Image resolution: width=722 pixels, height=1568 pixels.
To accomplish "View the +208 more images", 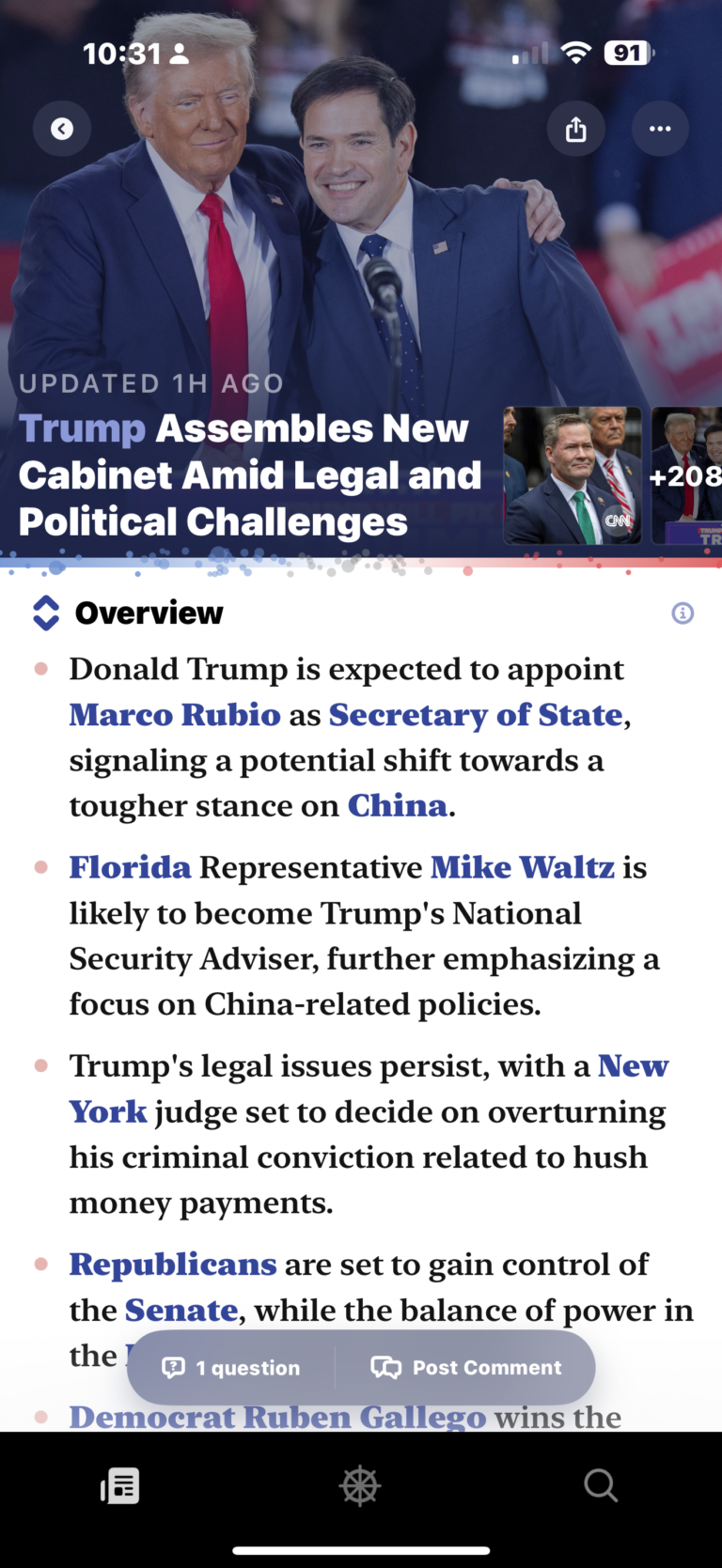I will (687, 475).
